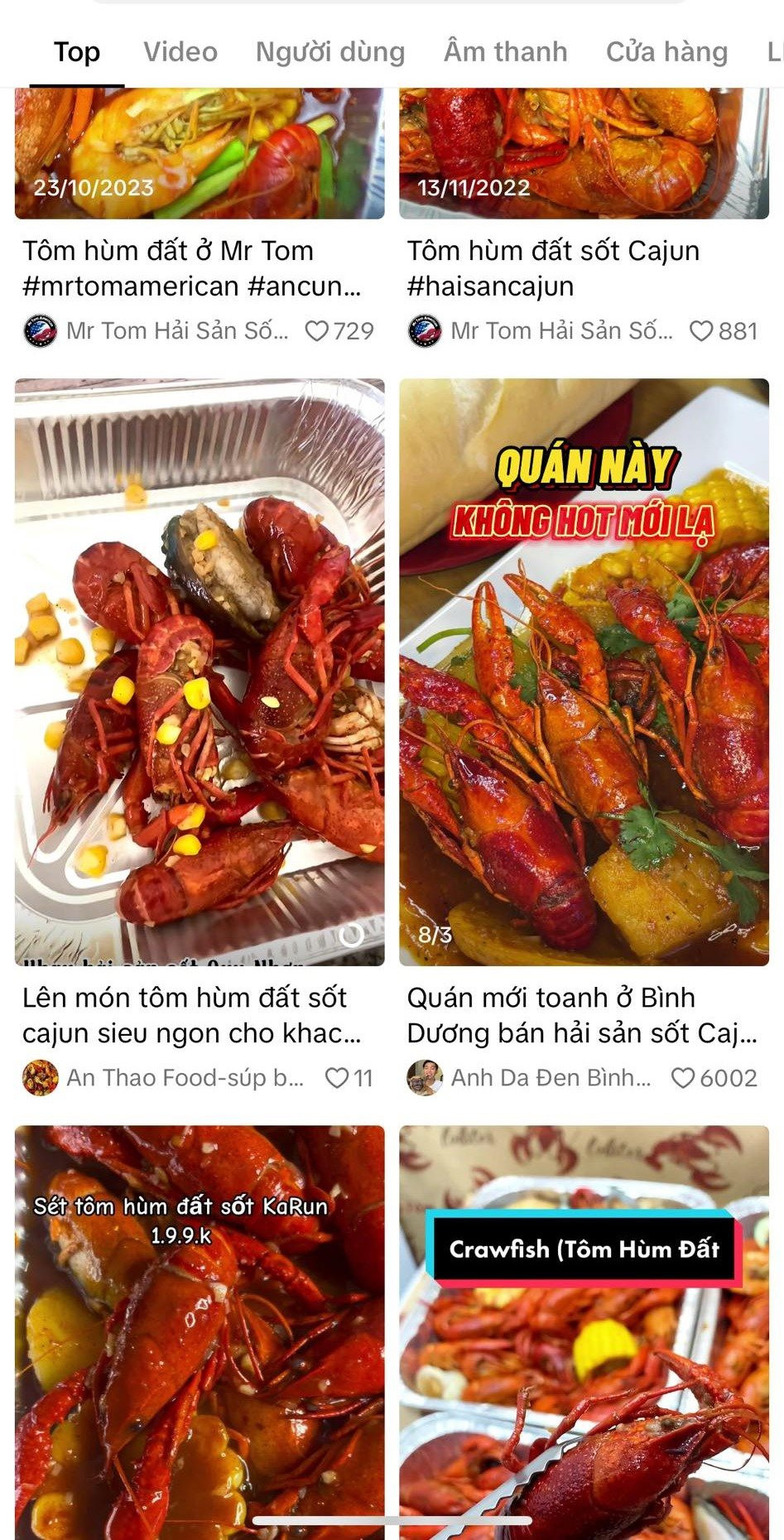Open An Thao Food's profile avatar

41,1077
